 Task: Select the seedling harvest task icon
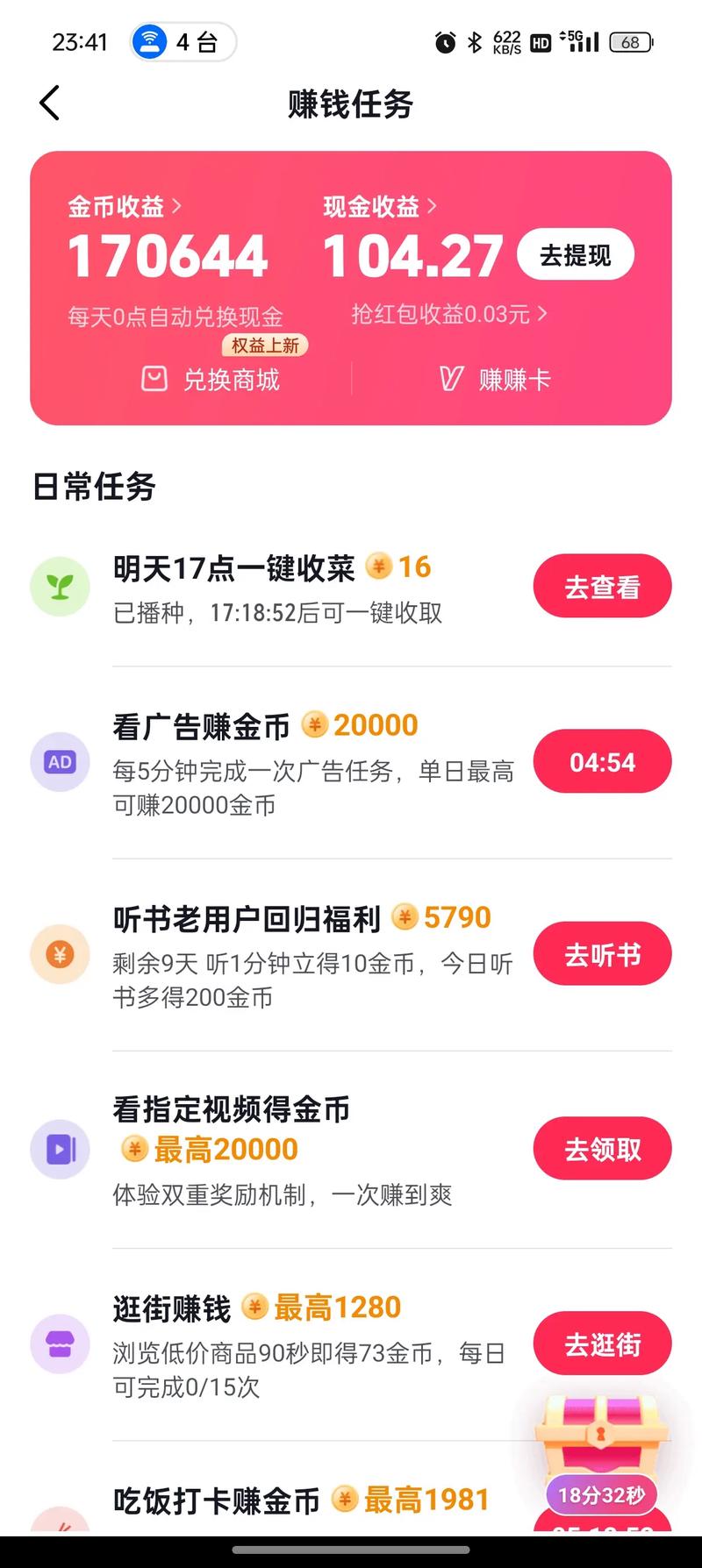click(59, 586)
